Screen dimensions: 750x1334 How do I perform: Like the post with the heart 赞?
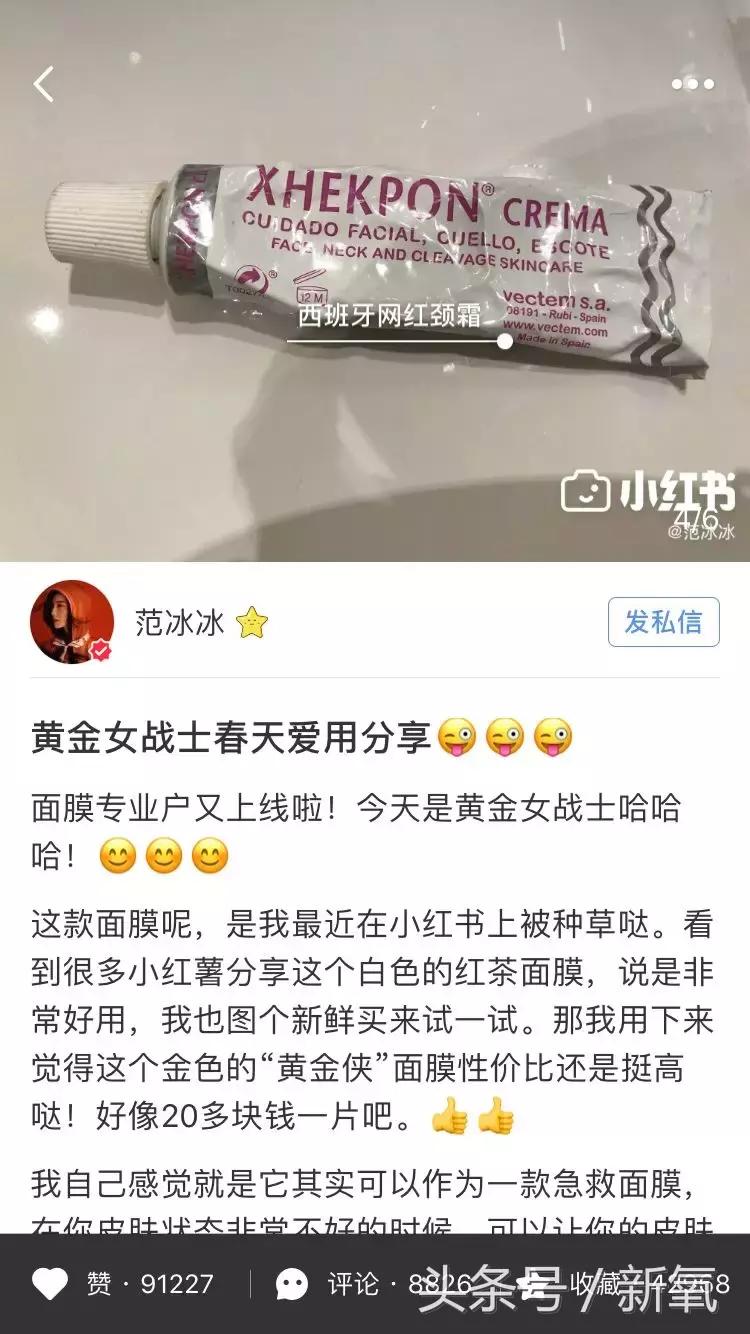pyautogui.click(x=122, y=1284)
